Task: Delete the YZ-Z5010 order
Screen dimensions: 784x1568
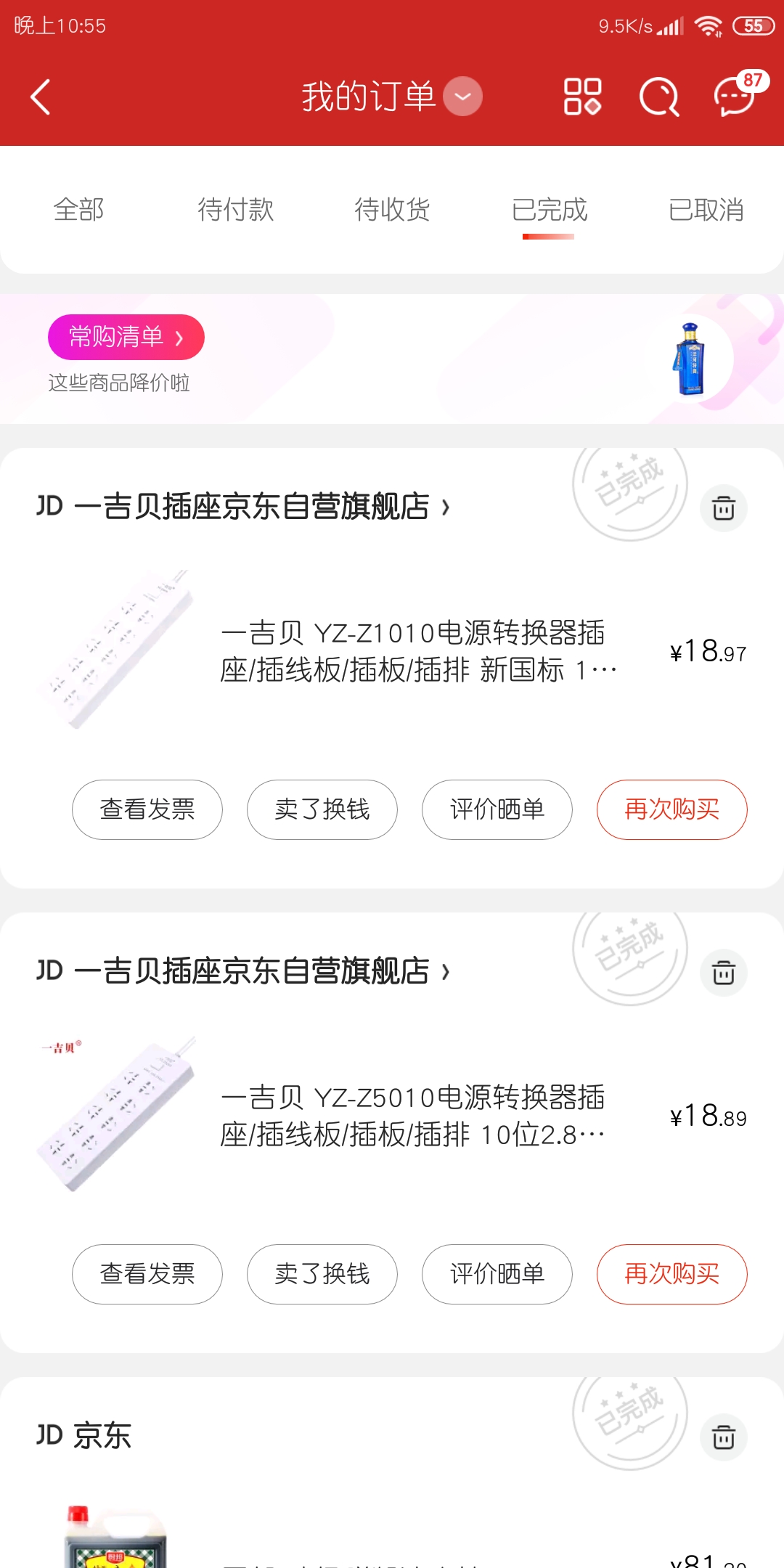Action: (723, 972)
